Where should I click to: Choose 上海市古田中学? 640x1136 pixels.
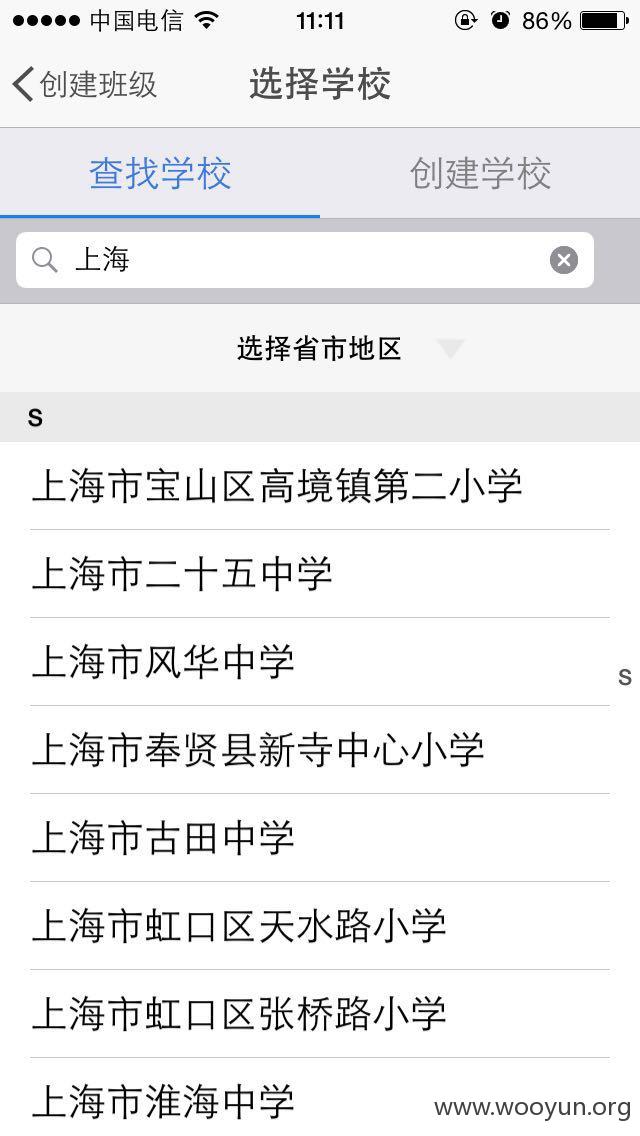pyautogui.click(x=320, y=838)
